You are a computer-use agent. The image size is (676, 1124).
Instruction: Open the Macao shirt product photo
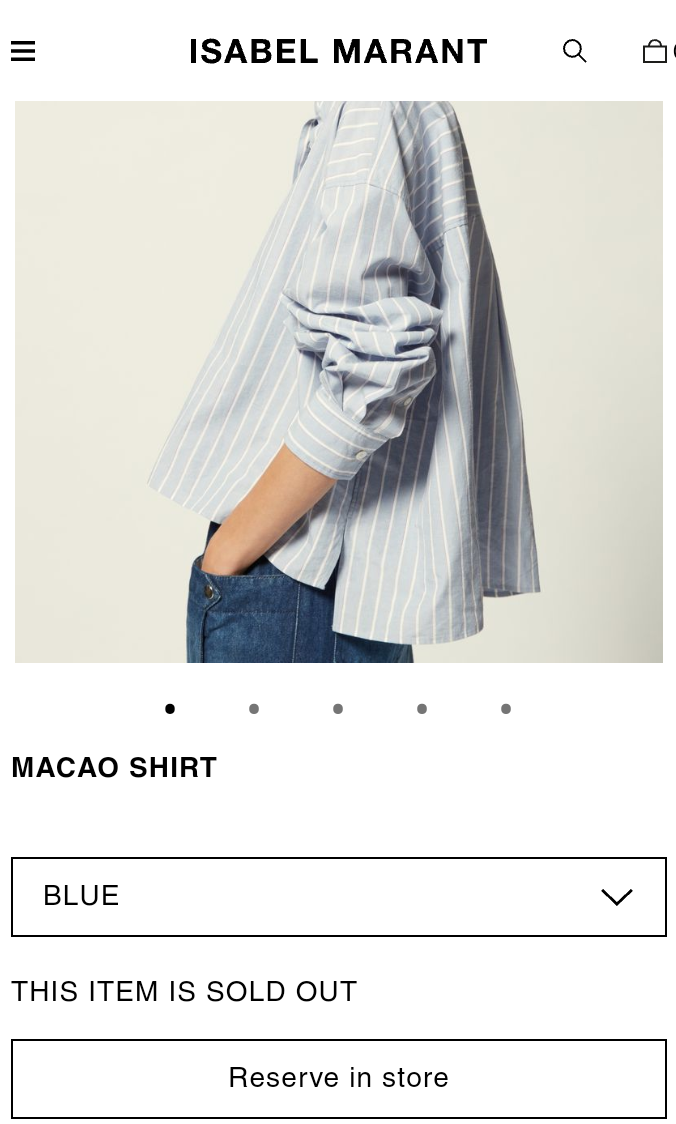338,381
